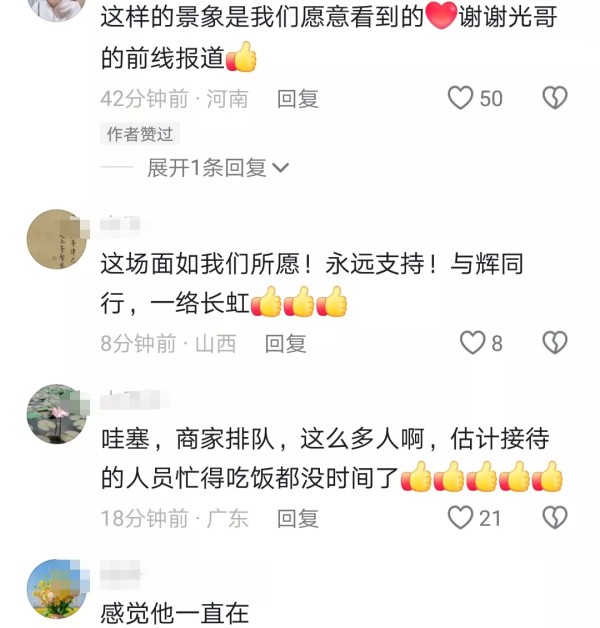Like the Guangdong comment with 21 likes
The image size is (600, 628).
460,517
